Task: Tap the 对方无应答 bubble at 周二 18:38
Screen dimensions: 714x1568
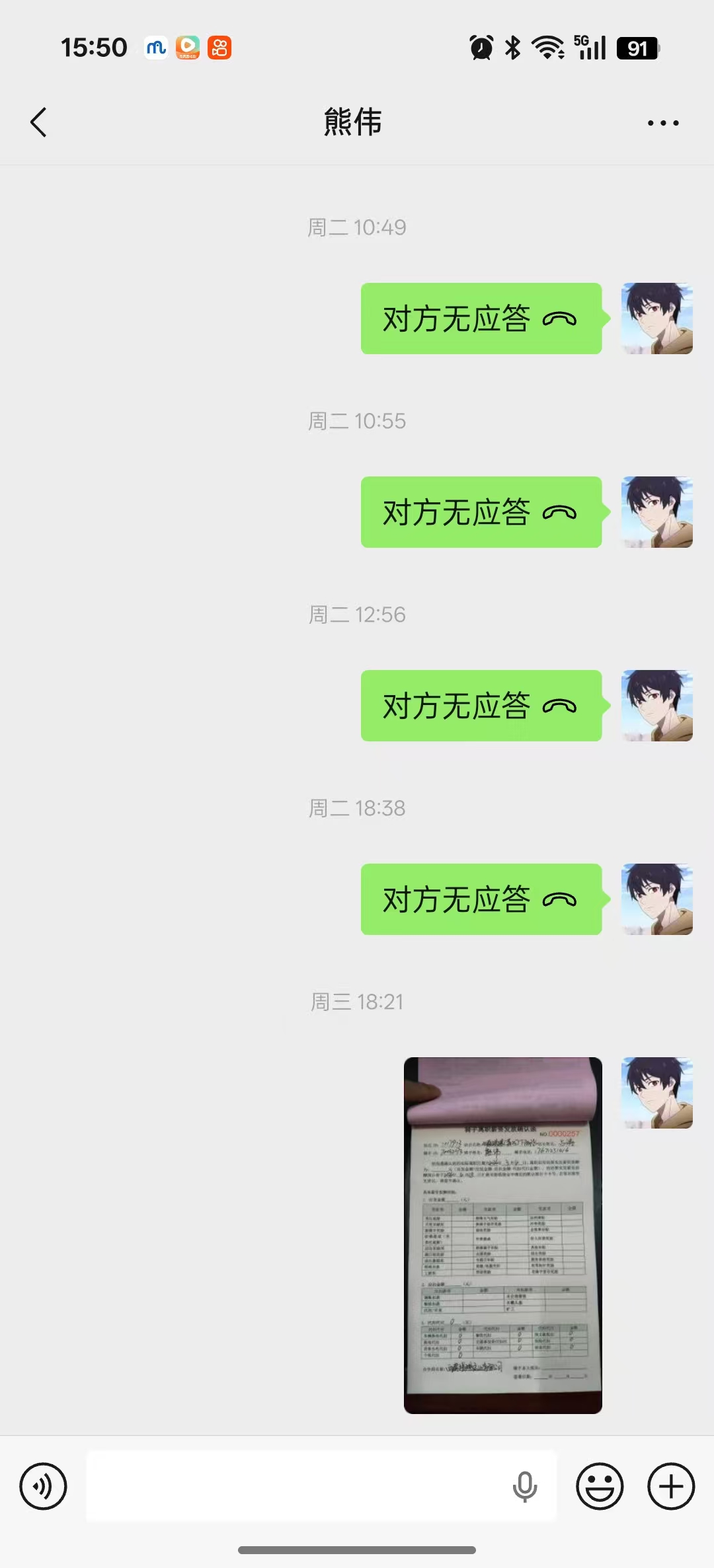Action: pyautogui.click(x=481, y=899)
